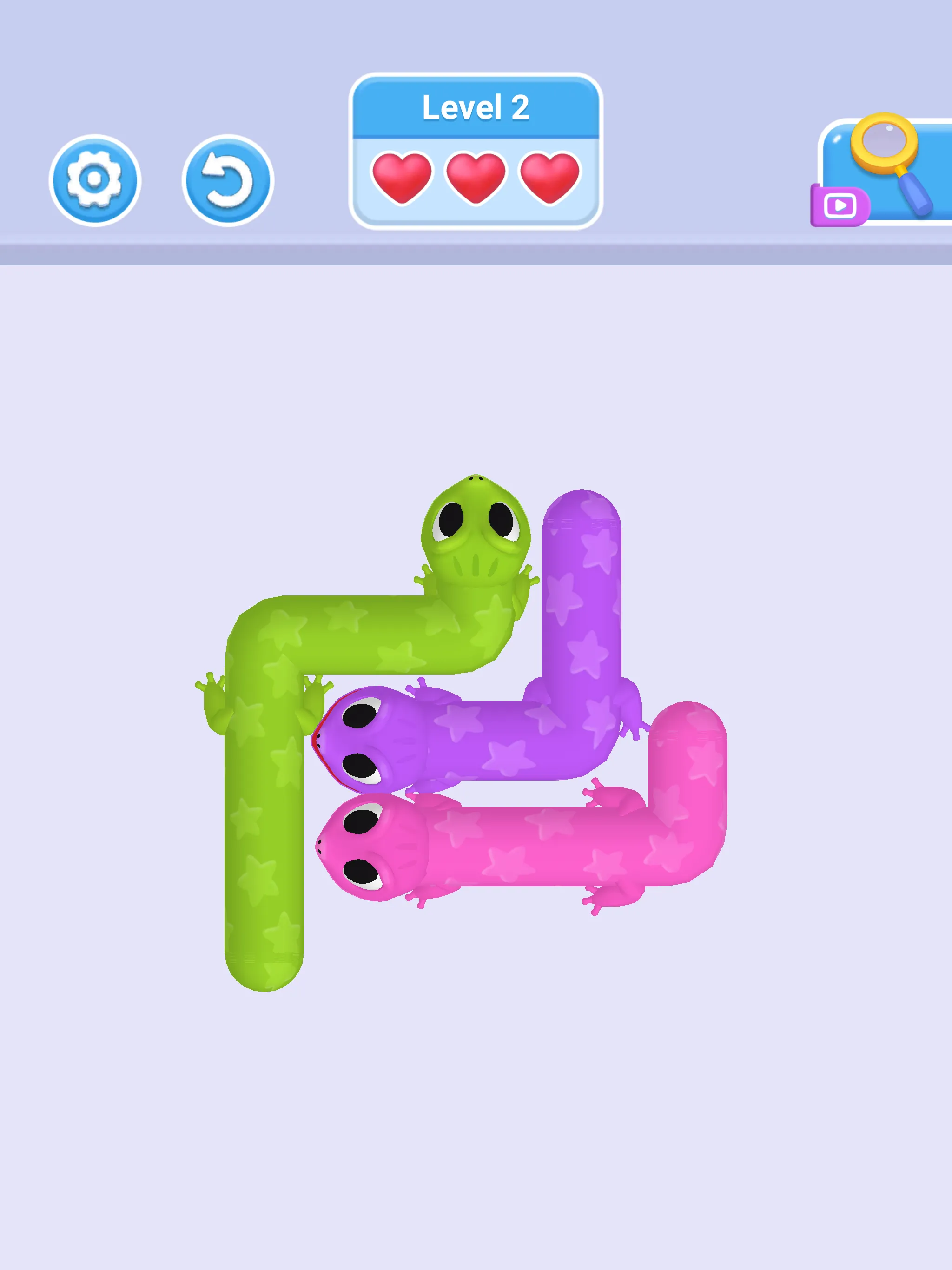The height and width of the screenshot is (1270, 952).
Task: Tap the purple snake's vertical tail segment
Action: [580, 574]
